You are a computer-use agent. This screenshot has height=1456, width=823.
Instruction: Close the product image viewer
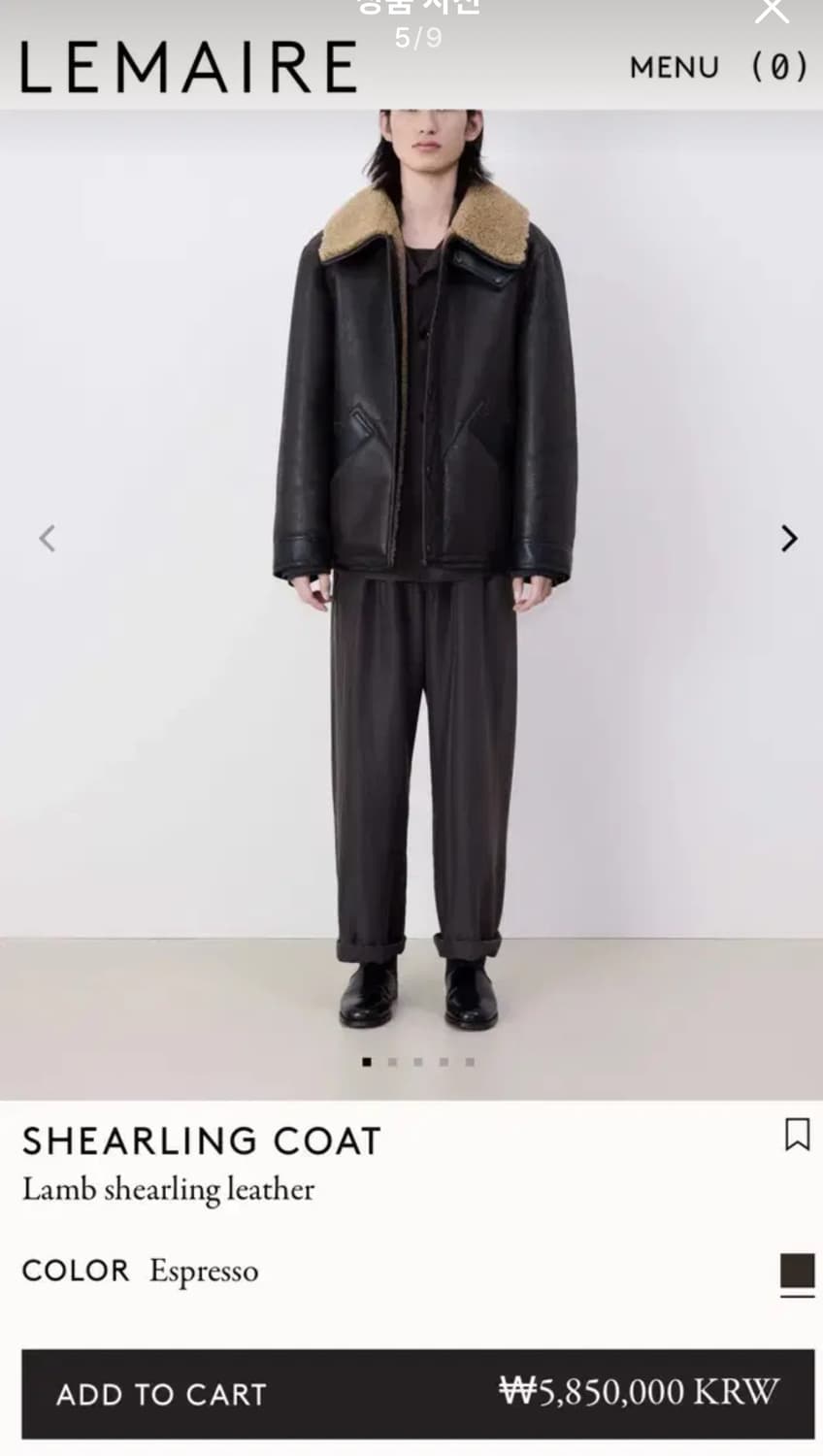[773, 12]
